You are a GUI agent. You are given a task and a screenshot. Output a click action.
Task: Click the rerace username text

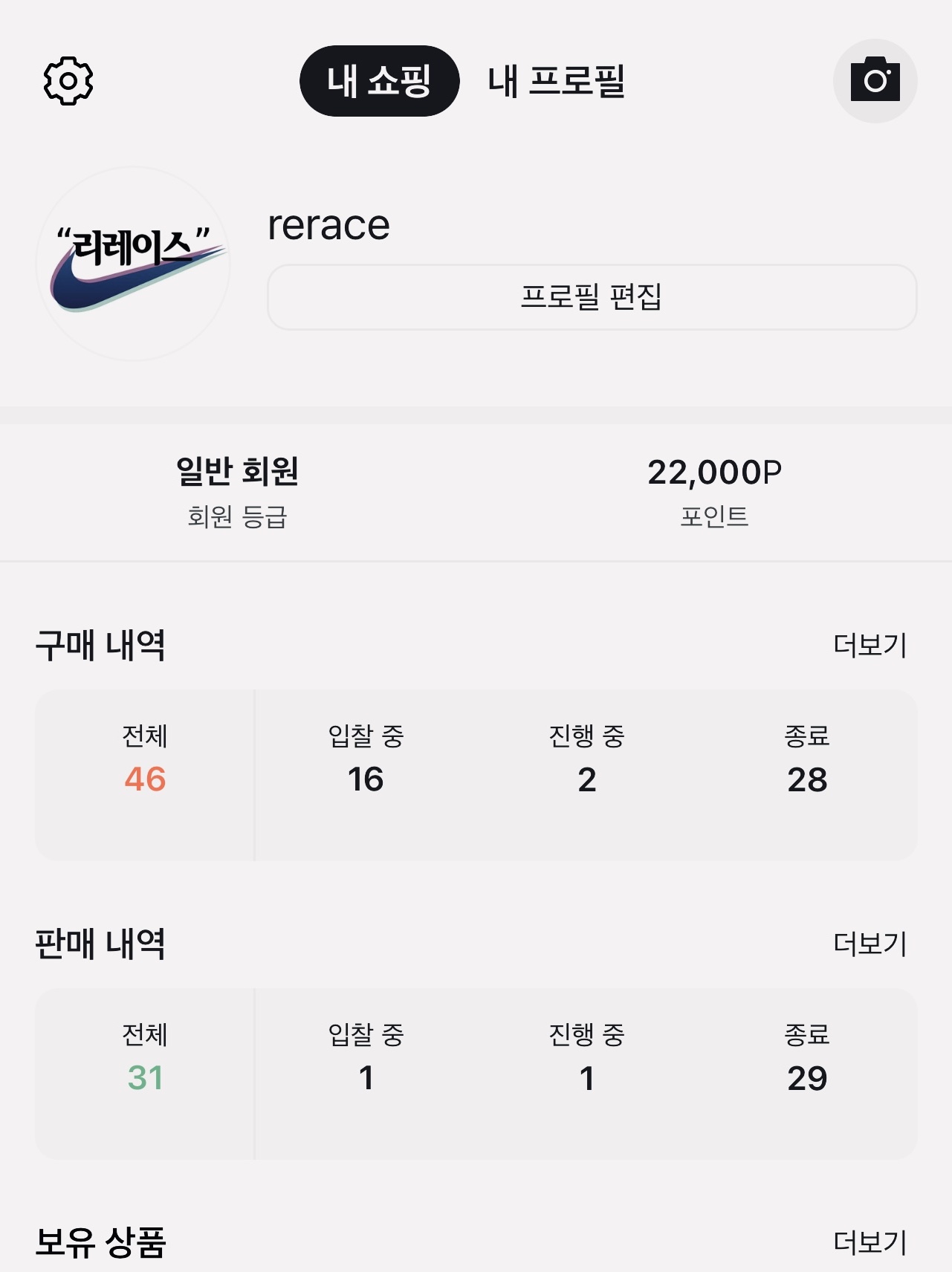point(327,227)
